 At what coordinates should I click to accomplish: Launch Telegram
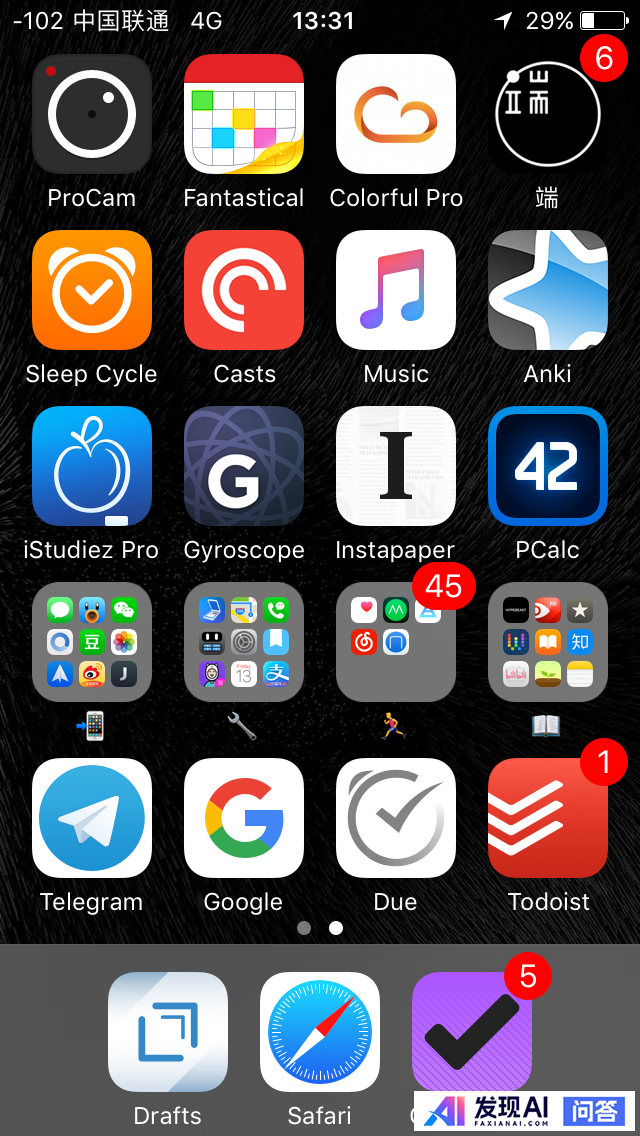[x=92, y=818]
